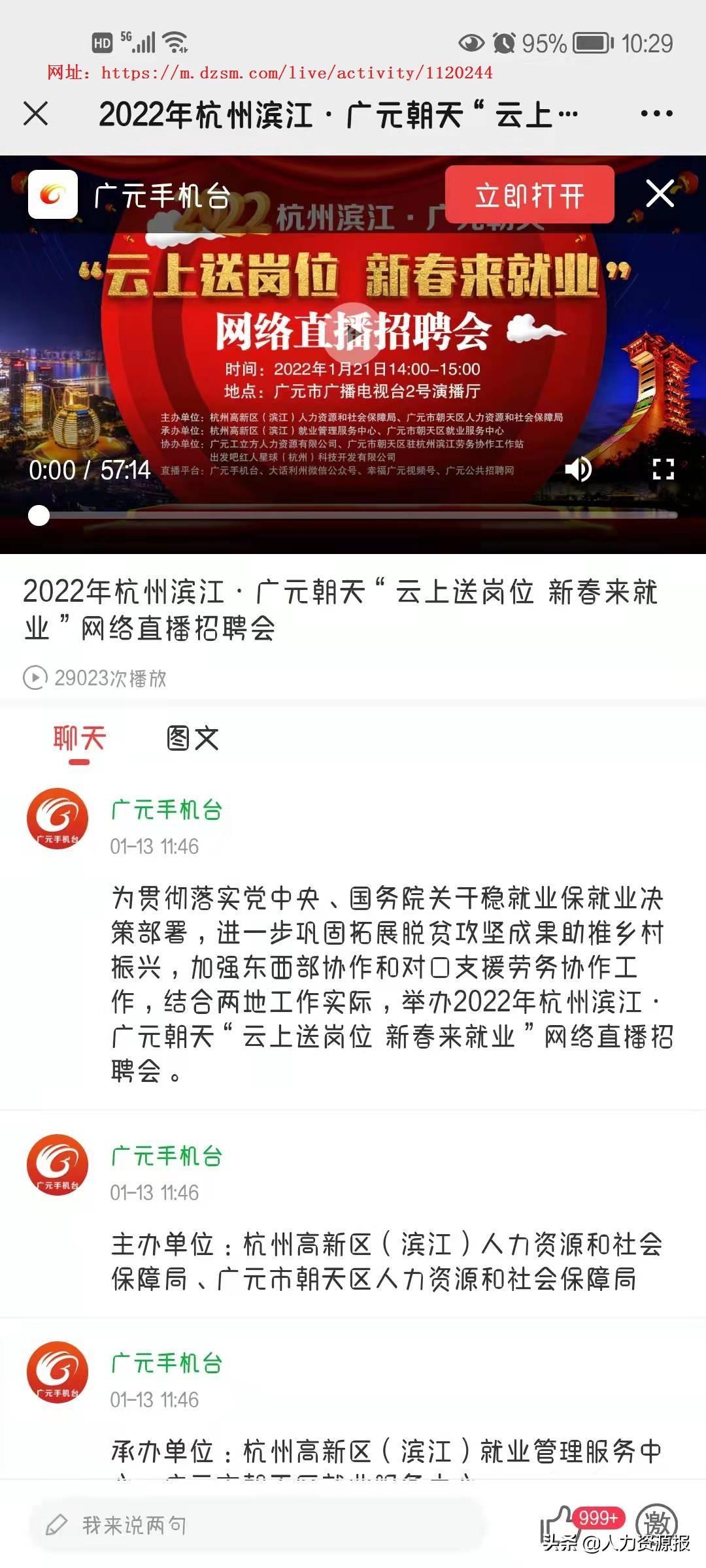Viewport: 706px width, 1568px height.
Task: Play the live recruitment video
Action: point(354,334)
